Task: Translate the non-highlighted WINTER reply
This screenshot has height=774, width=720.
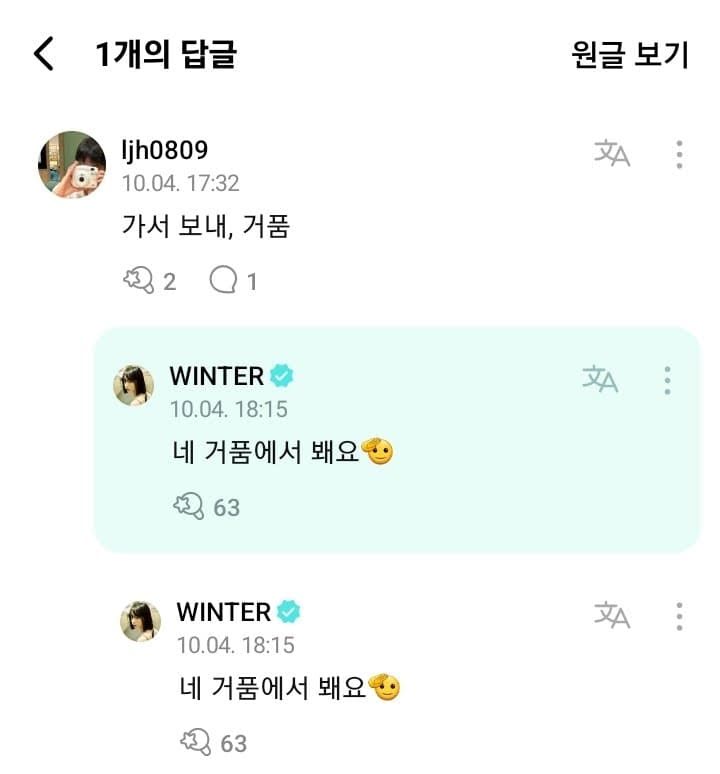Action: [612, 615]
